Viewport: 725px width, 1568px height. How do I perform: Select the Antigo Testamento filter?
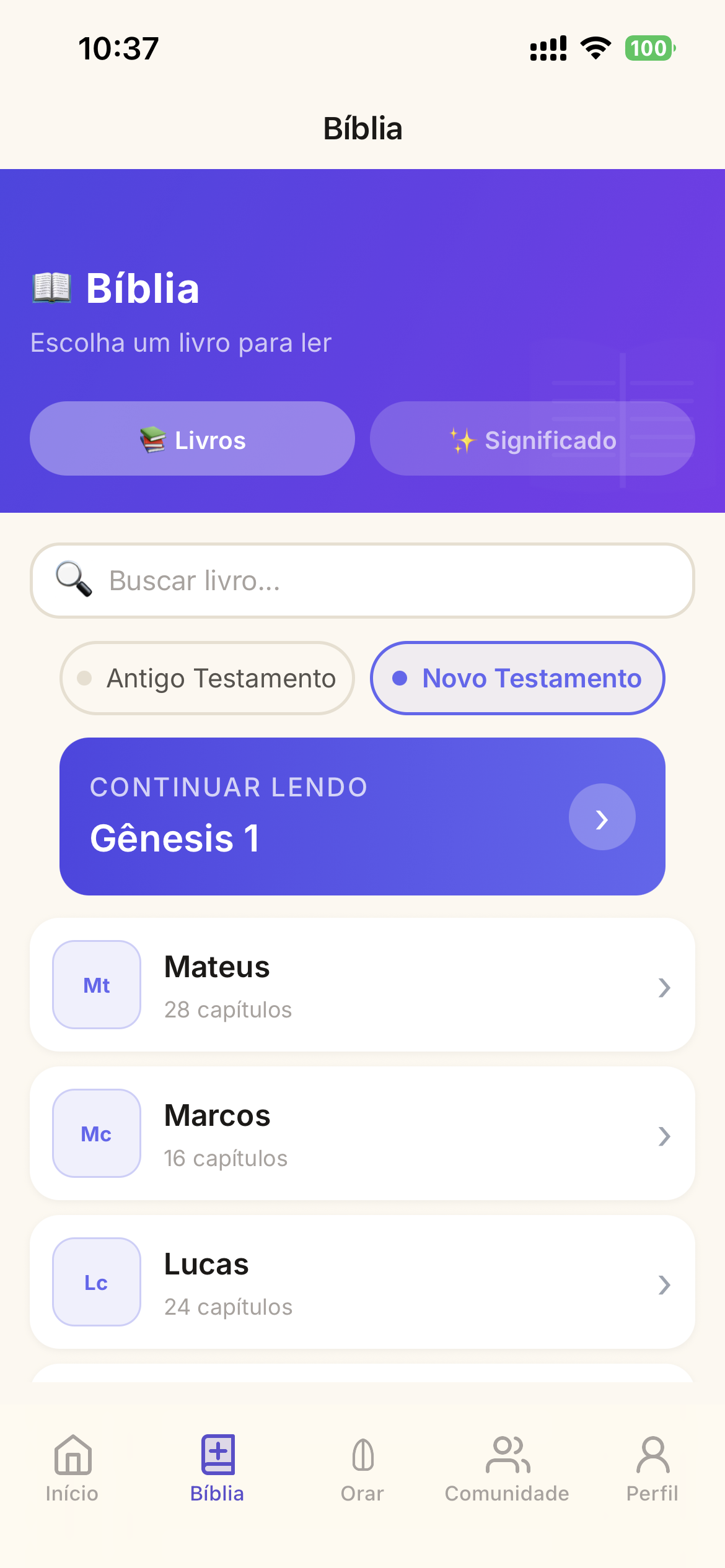[x=207, y=678]
